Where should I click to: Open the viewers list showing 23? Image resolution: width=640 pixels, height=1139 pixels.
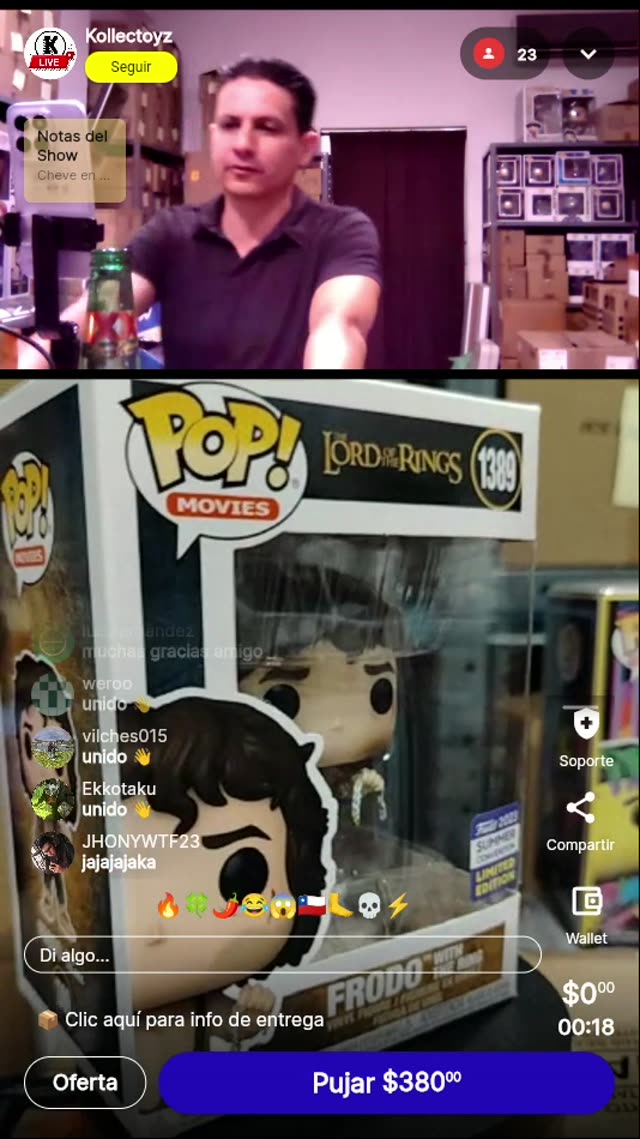(506, 54)
